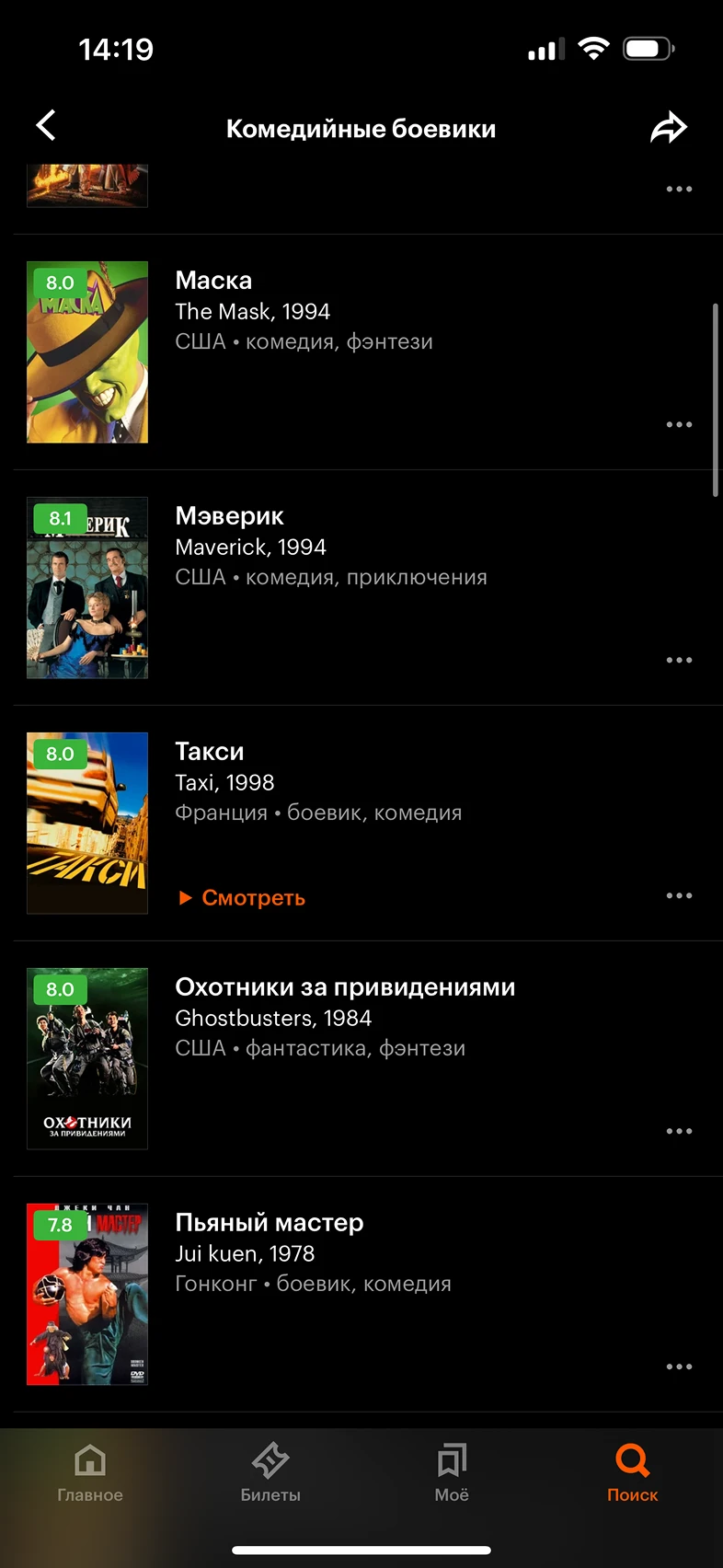The width and height of the screenshot is (723, 1568).
Task: Open the movie Мэверик
Action: pyautogui.click(x=229, y=516)
